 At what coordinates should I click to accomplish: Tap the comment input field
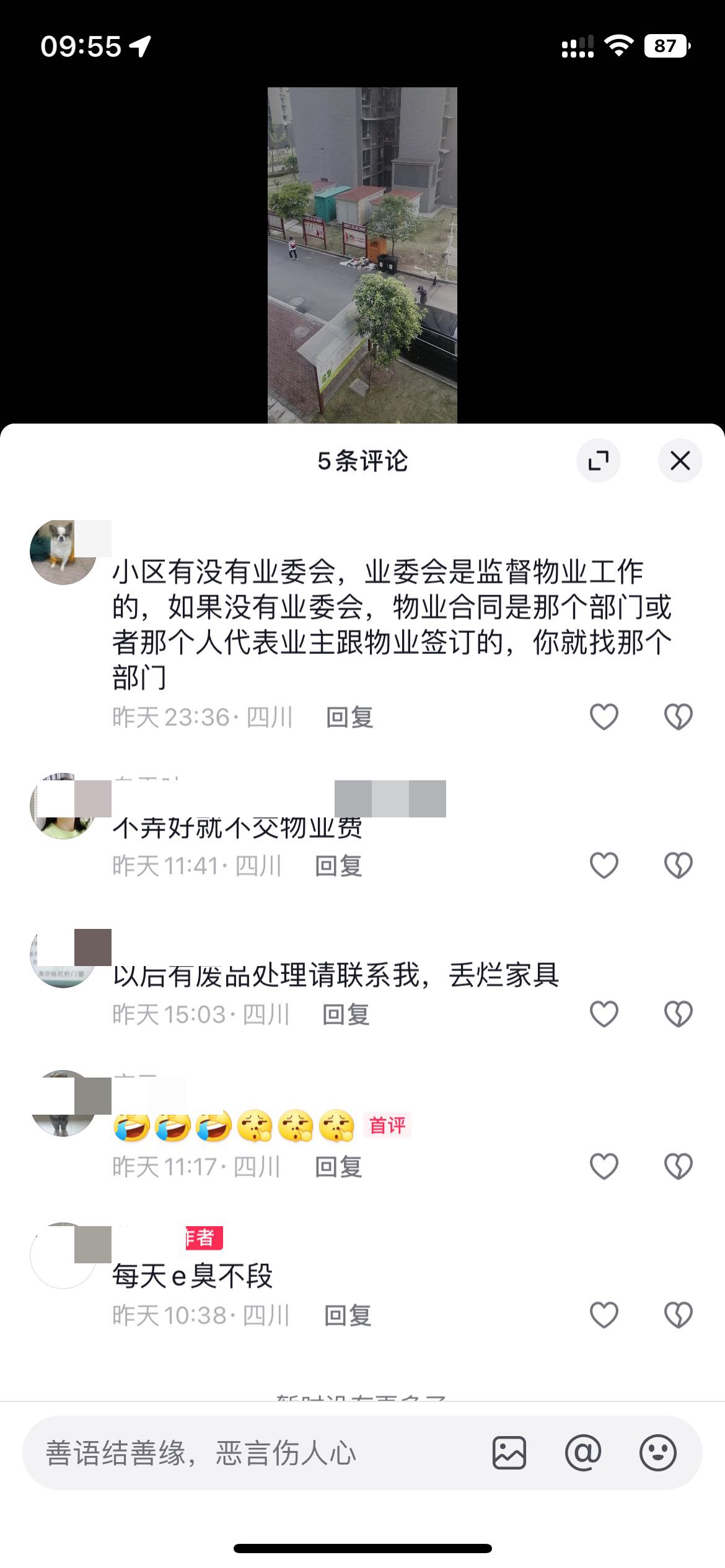[x=248, y=1452]
